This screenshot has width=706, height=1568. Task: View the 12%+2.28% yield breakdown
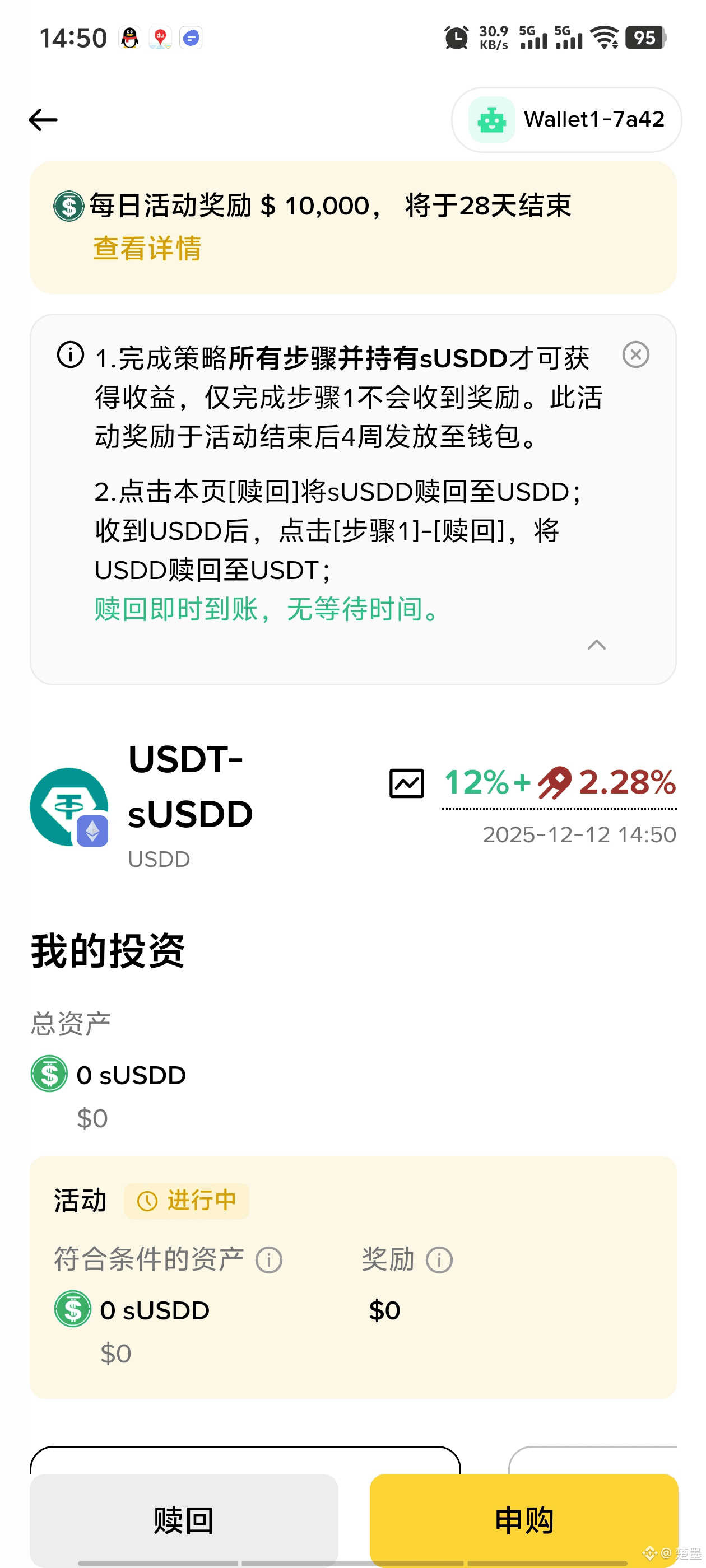(x=559, y=783)
